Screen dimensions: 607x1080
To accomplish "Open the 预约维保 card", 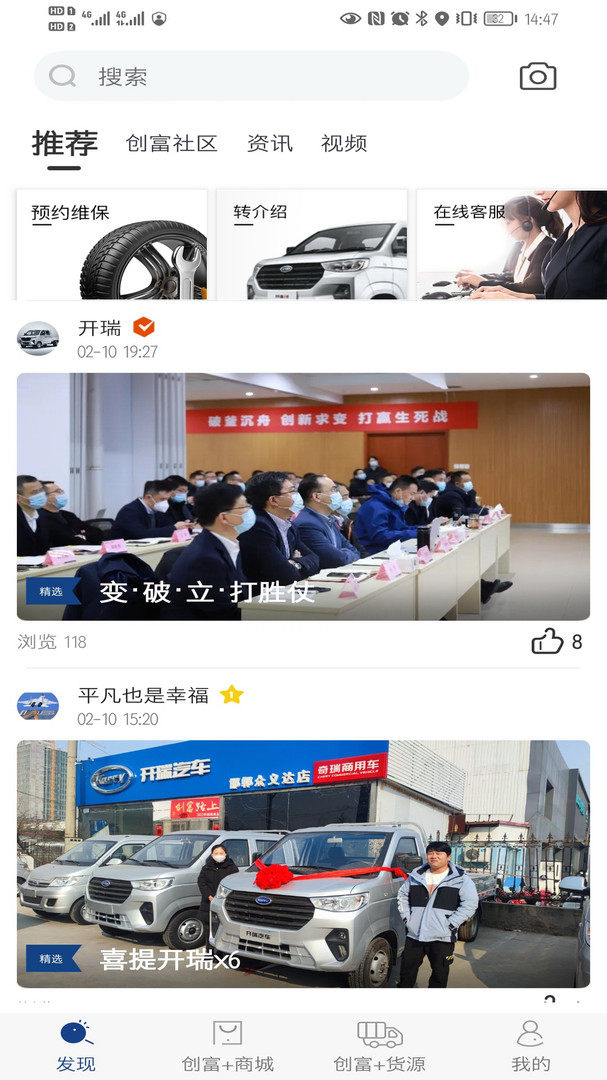I will 112,245.
